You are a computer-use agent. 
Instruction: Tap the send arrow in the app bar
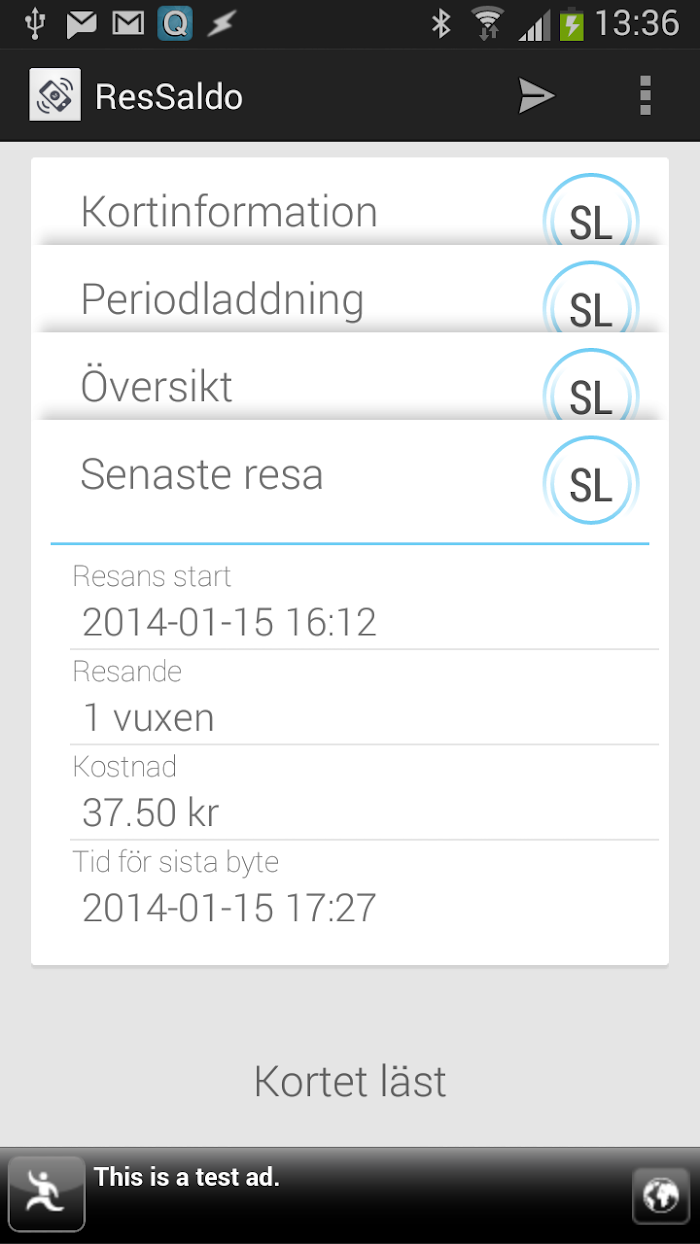pos(536,96)
